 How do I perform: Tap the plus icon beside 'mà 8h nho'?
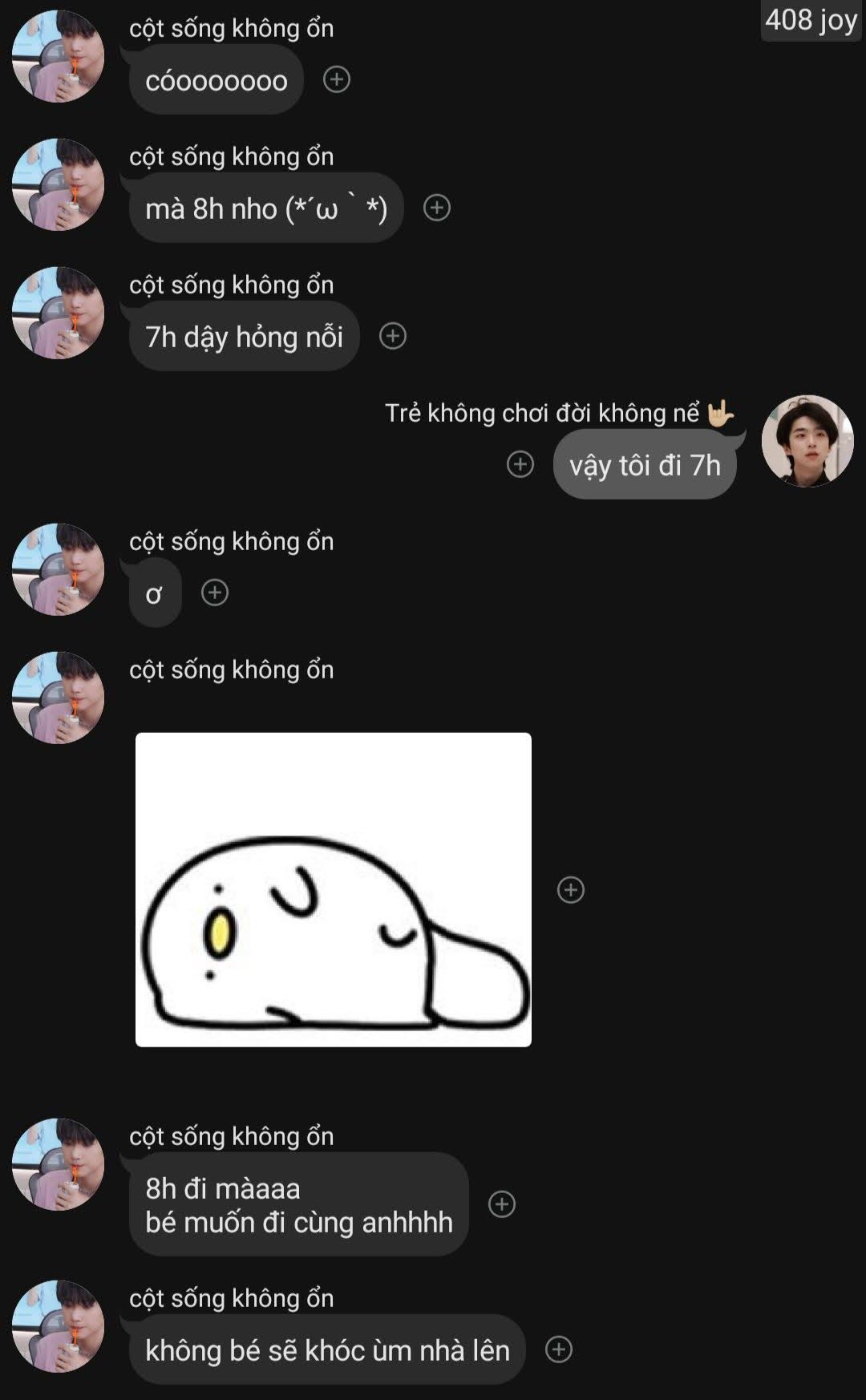click(x=437, y=208)
